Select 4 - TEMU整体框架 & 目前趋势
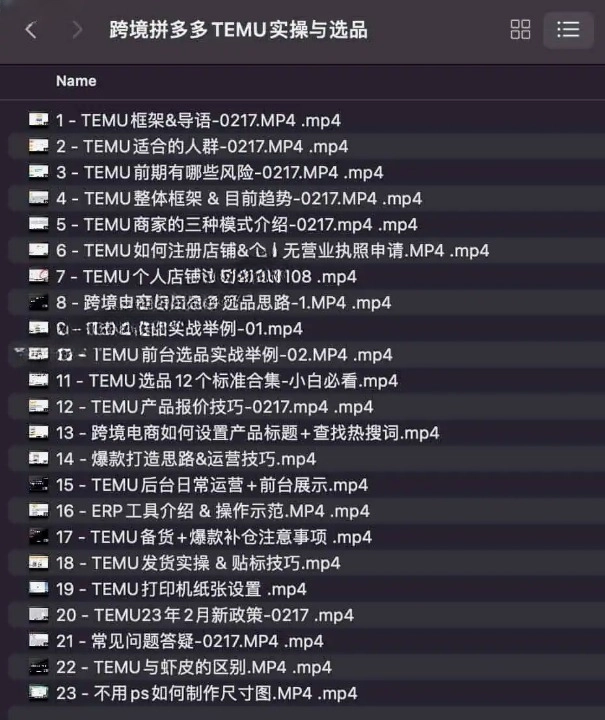605x720 pixels. click(236, 198)
